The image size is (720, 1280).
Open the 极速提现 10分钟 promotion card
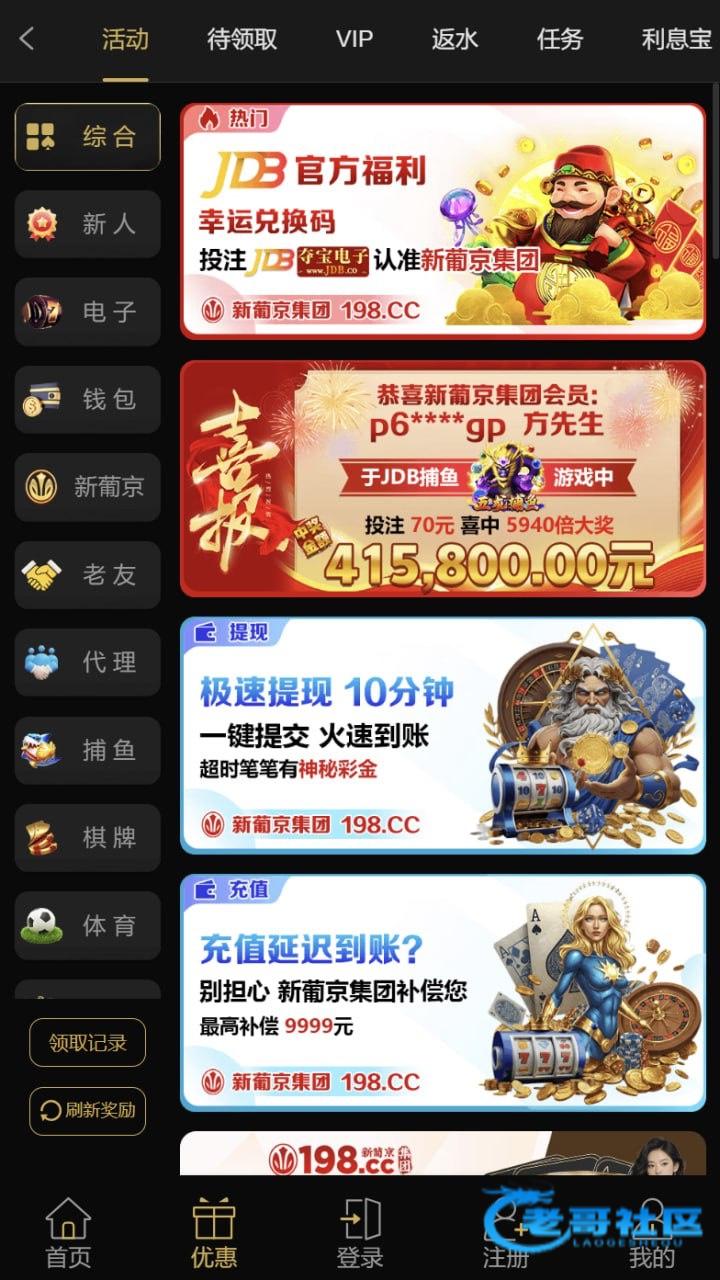pos(442,734)
